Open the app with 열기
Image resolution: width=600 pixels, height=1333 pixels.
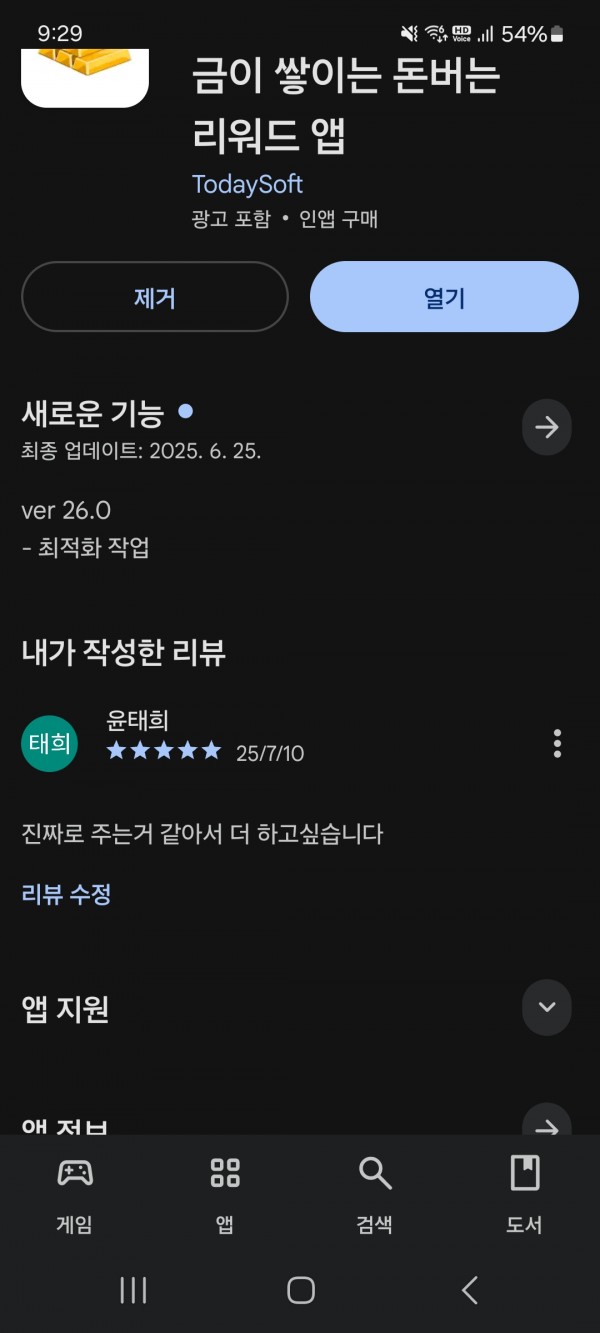(444, 297)
